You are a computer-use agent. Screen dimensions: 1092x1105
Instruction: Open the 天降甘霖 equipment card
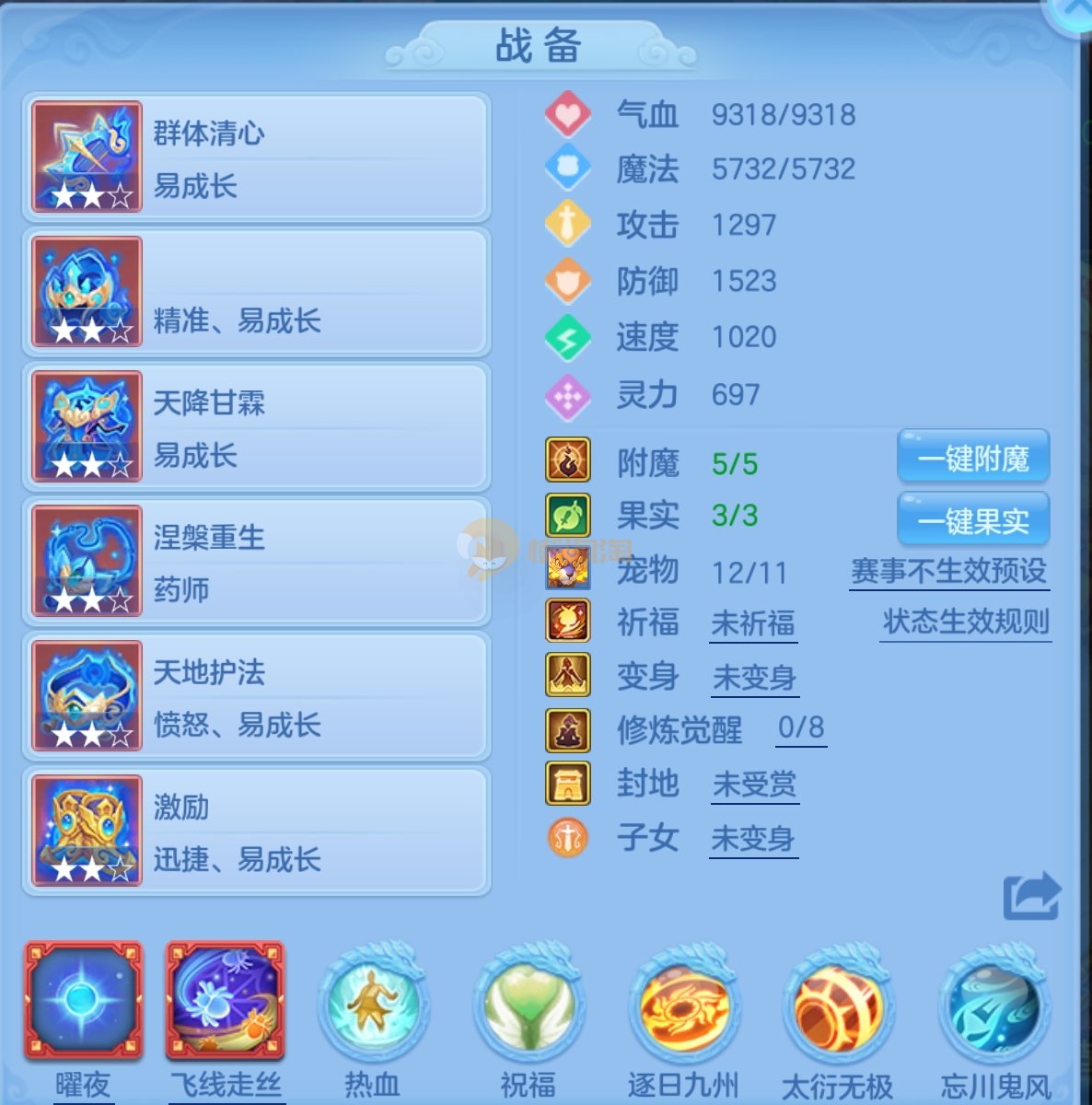(x=256, y=426)
